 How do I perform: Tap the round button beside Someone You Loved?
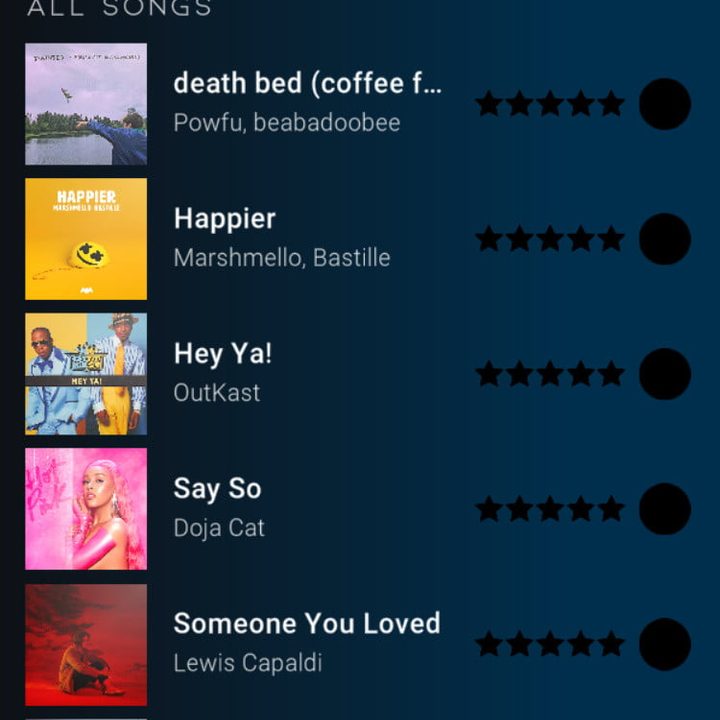point(664,644)
